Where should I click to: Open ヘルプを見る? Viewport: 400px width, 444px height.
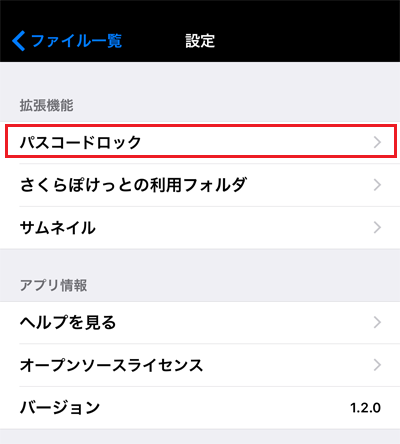pos(200,322)
